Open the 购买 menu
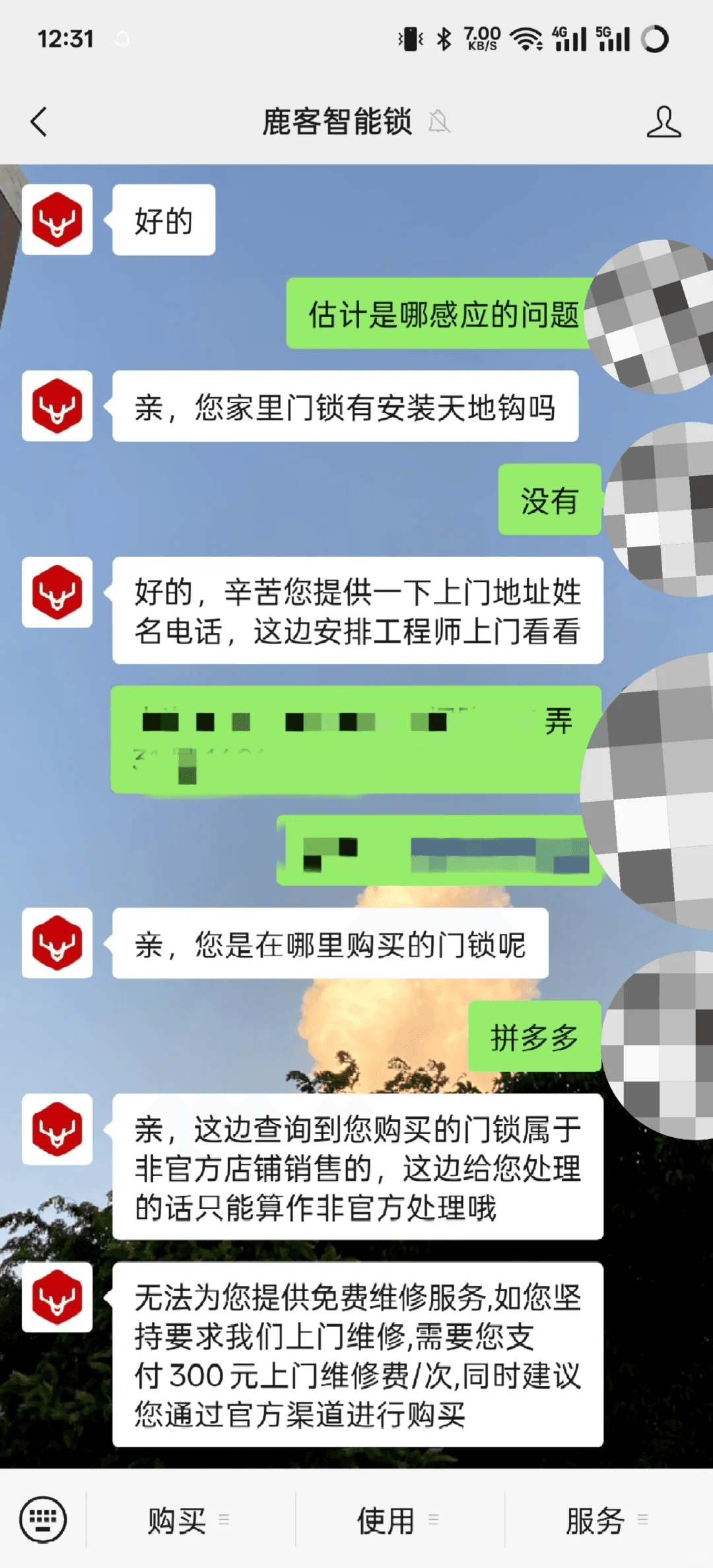This screenshot has height=1568, width=713. 189,1520
